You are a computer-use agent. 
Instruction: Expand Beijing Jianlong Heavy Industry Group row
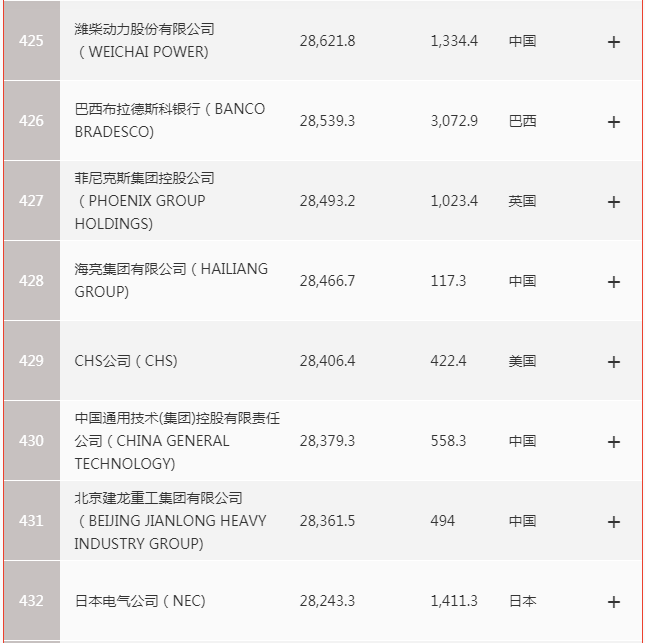point(614,522)
